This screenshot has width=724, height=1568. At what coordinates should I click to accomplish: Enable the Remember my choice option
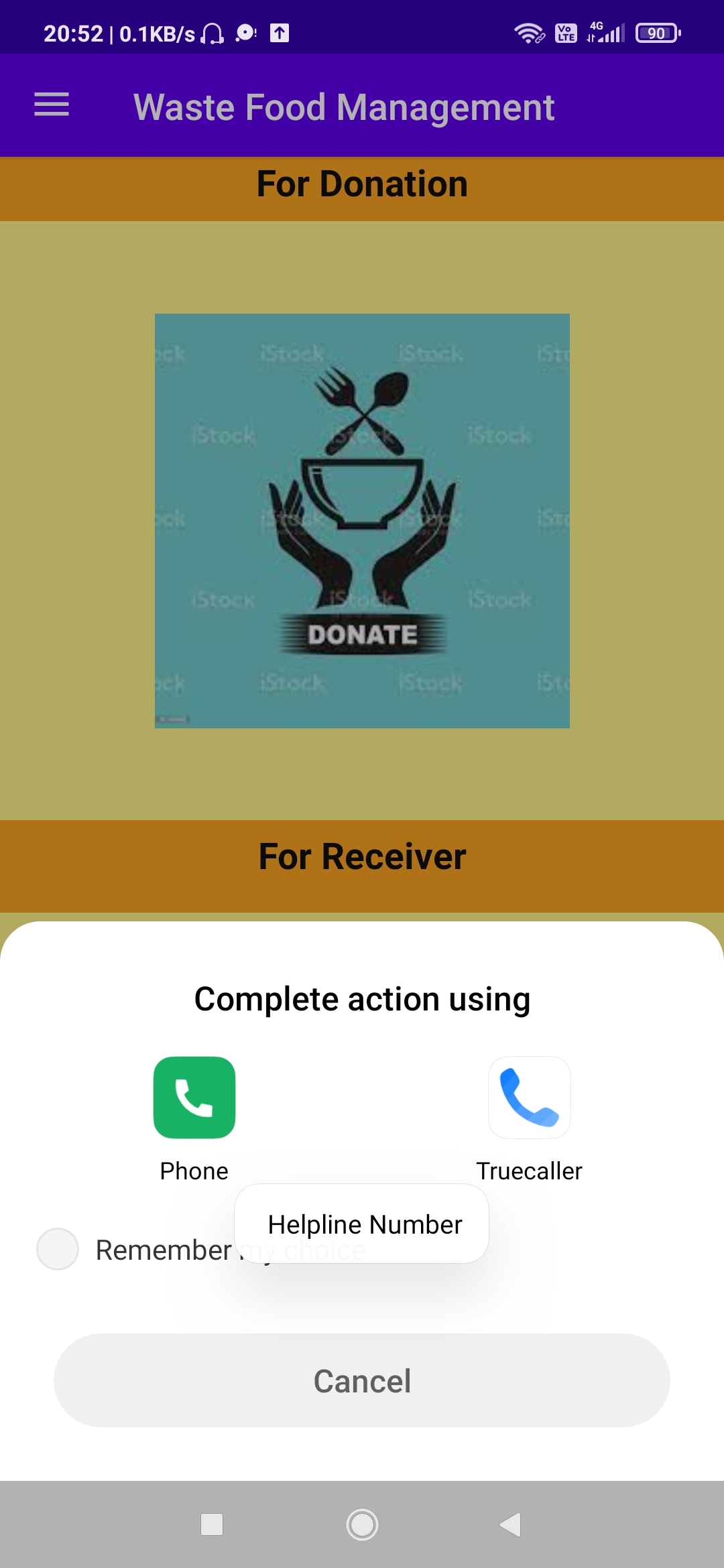[58, 1249]
